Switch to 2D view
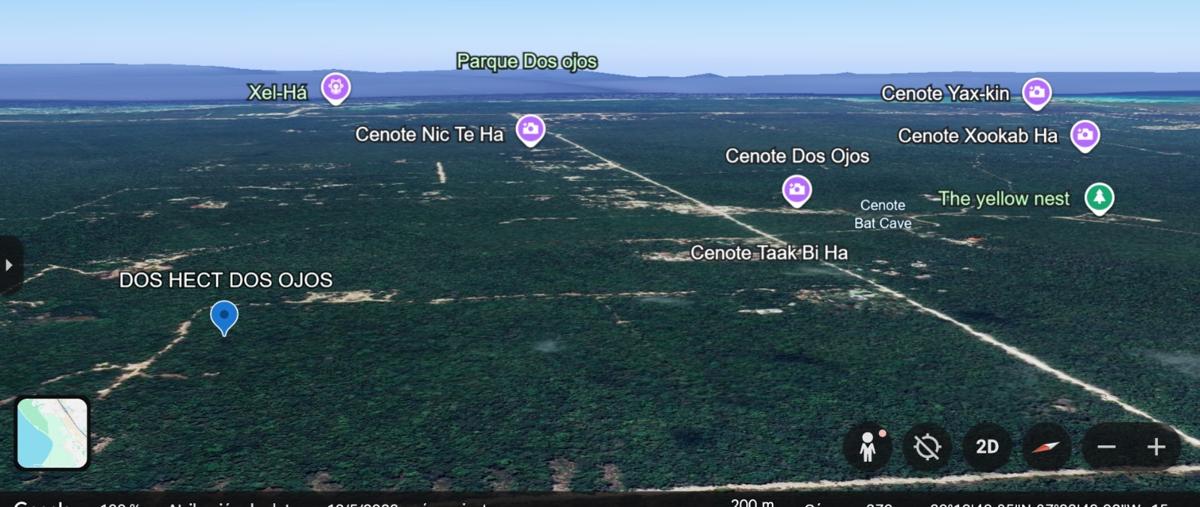The width and height of the screenshot is (1200, 507). [987, 446]
